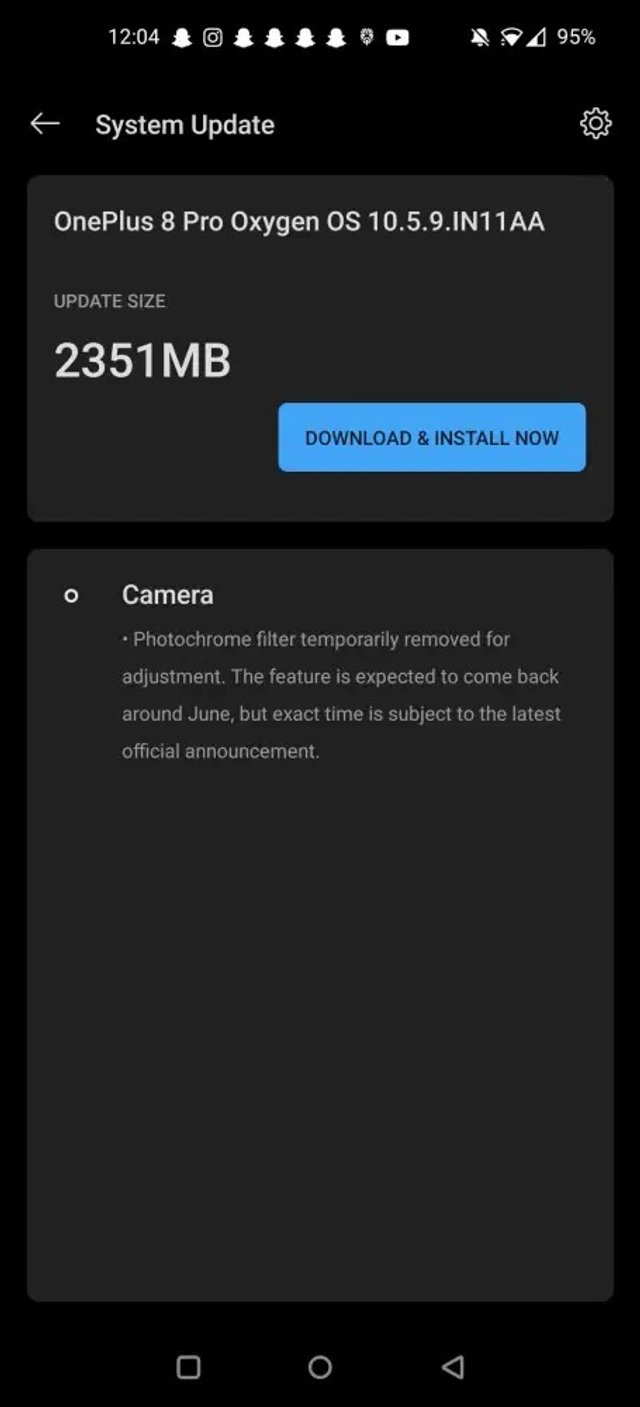
Task: Tap the system back triangle
Action: click(453, 1367)
